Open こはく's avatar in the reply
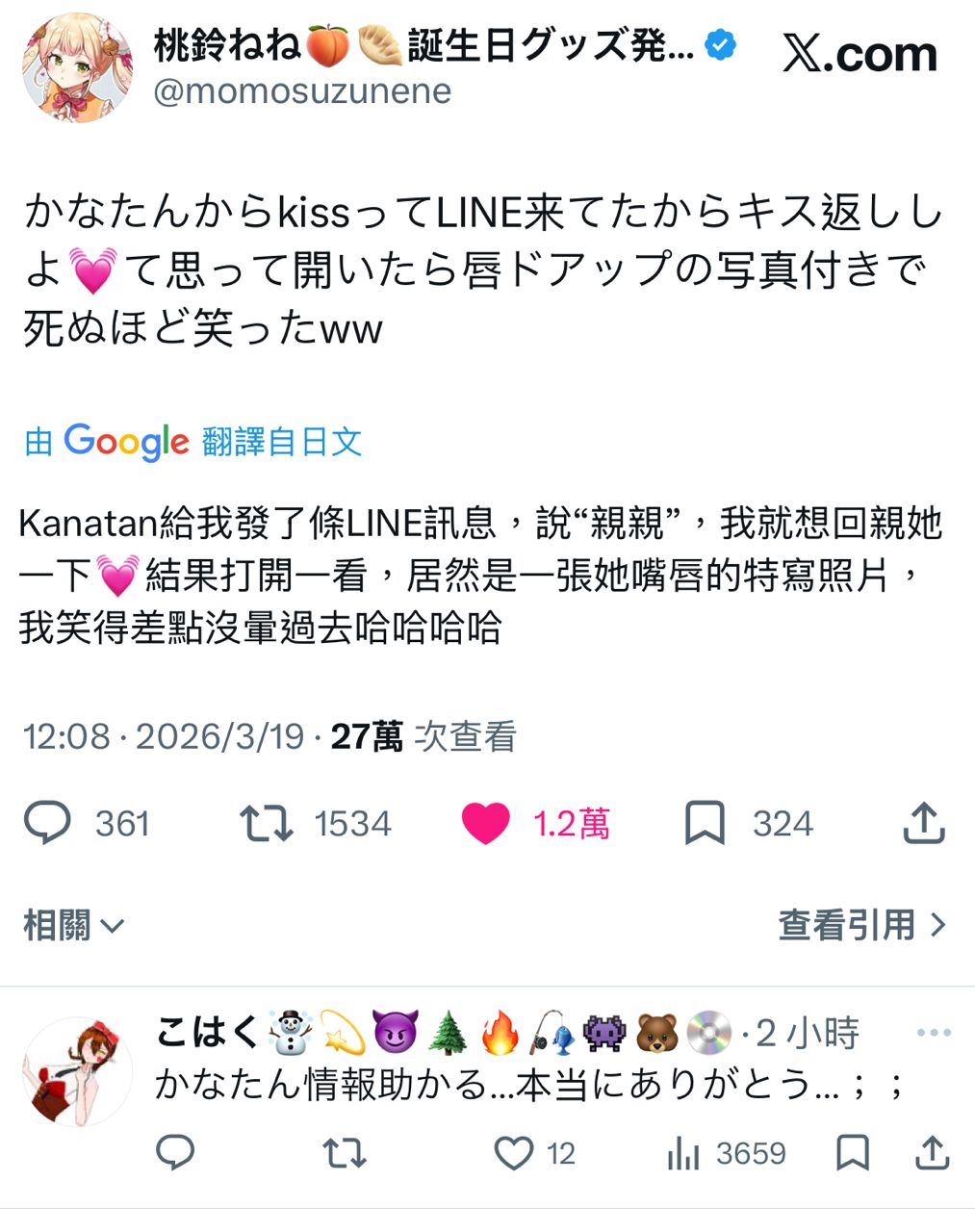 tap(77, 1071)
